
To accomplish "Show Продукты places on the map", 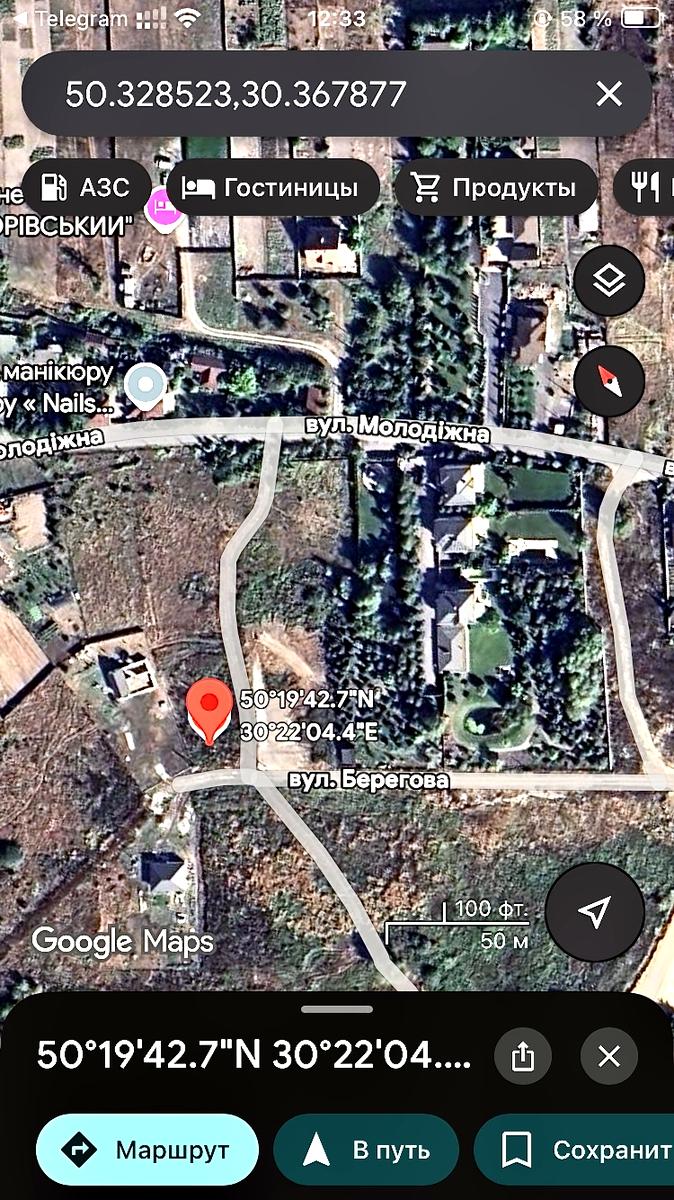I will click(x=496, y=187).
